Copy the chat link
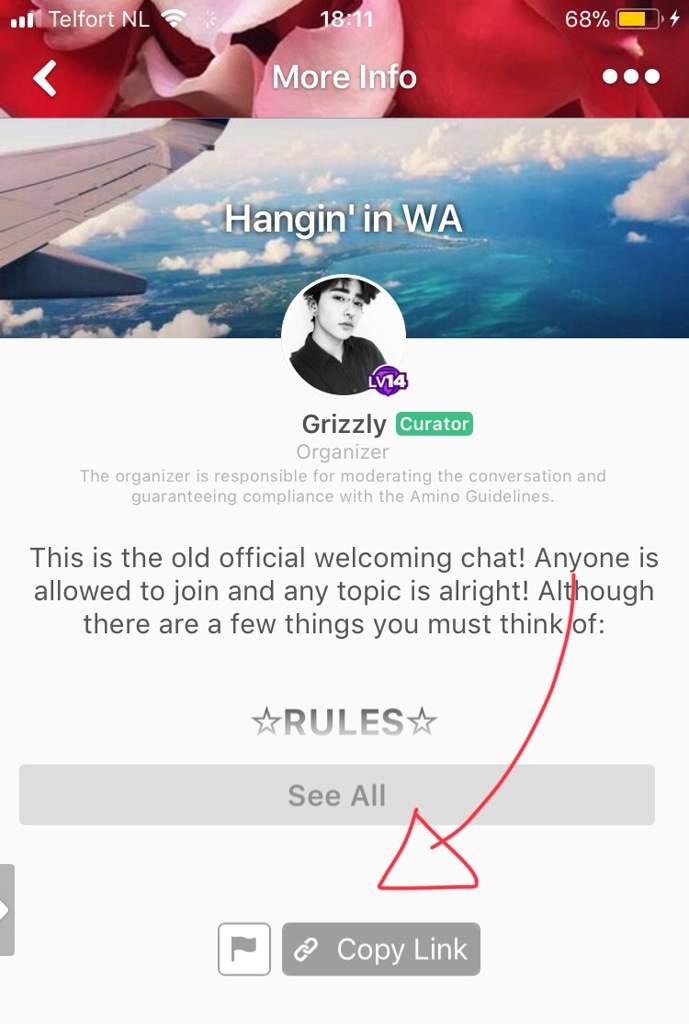The width and height of the screenshot is (689, 1024). [x=381, y=949]
